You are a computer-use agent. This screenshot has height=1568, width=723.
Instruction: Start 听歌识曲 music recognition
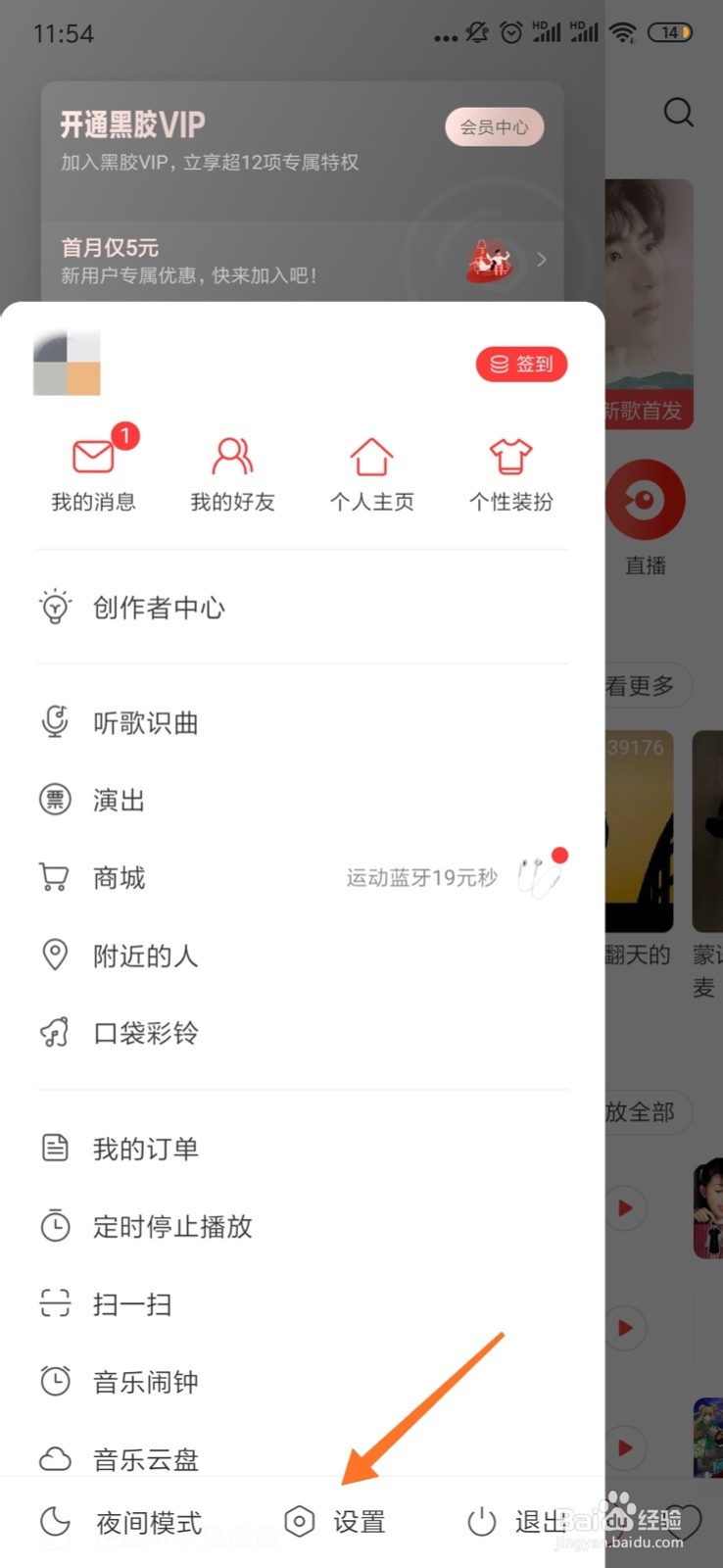tap(145, 722)
